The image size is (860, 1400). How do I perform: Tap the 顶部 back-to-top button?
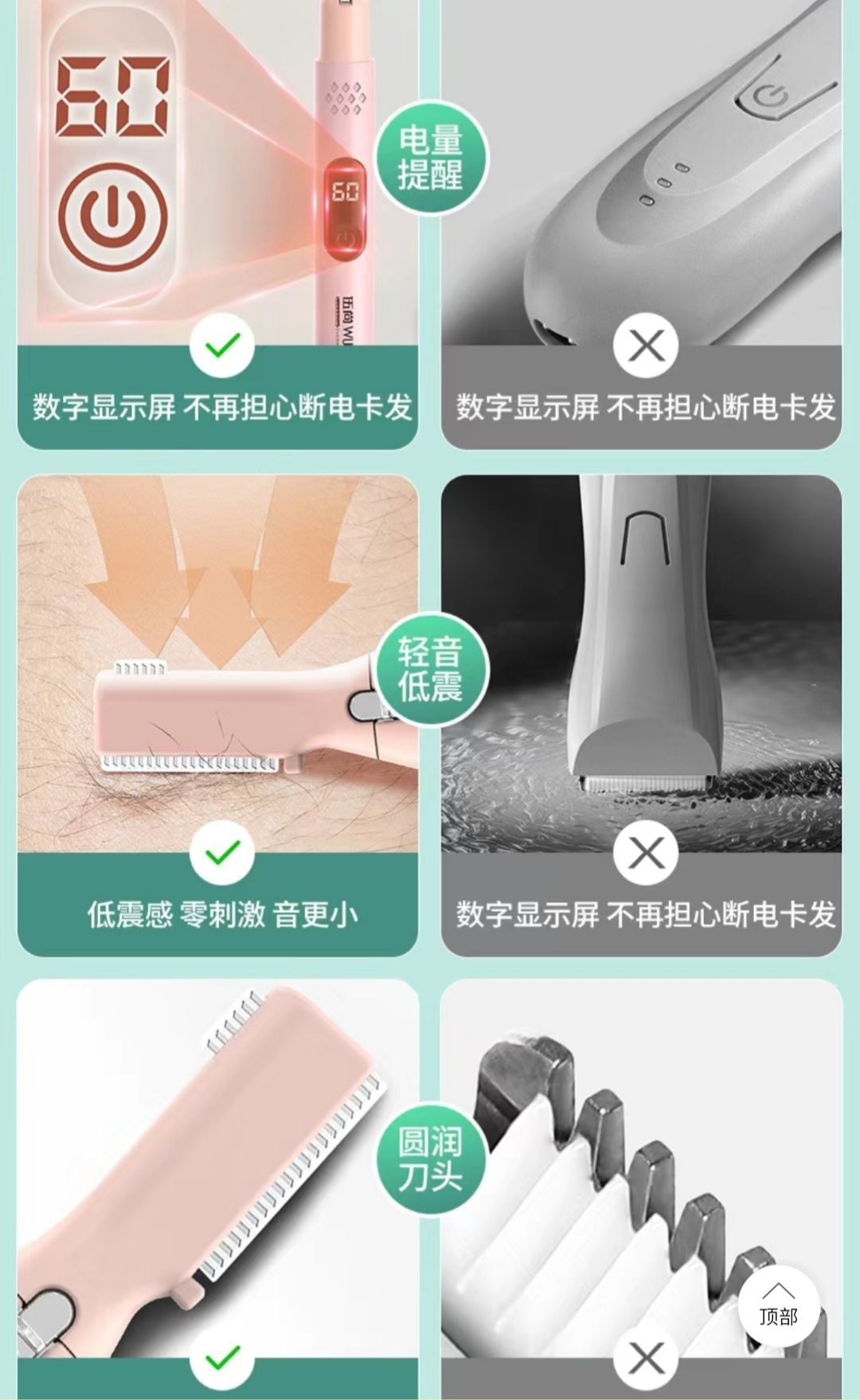[x=778, y=1306]
